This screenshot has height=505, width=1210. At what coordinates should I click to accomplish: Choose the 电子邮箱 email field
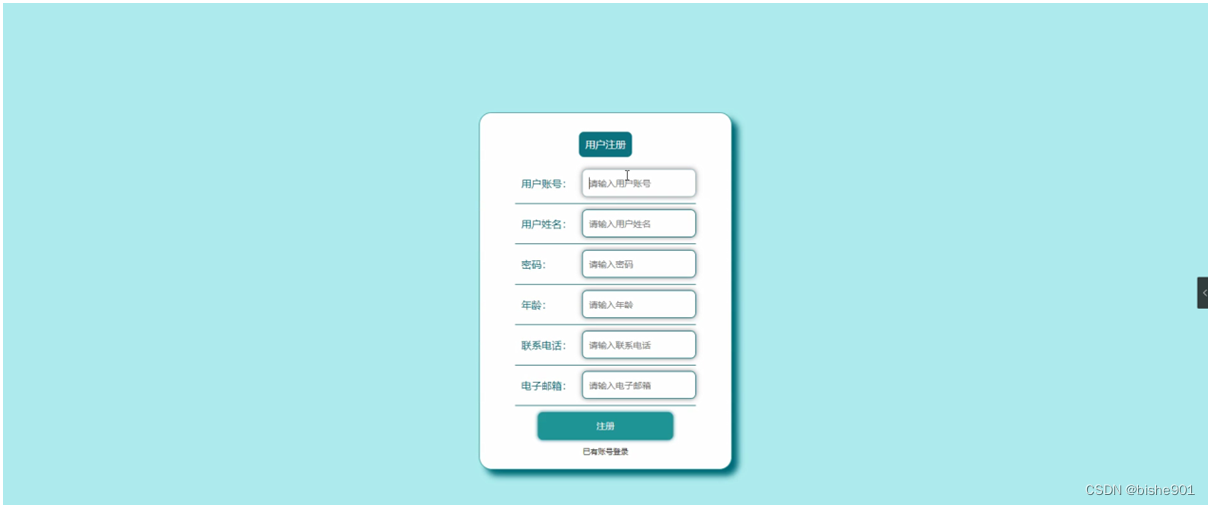pos(639,385)
